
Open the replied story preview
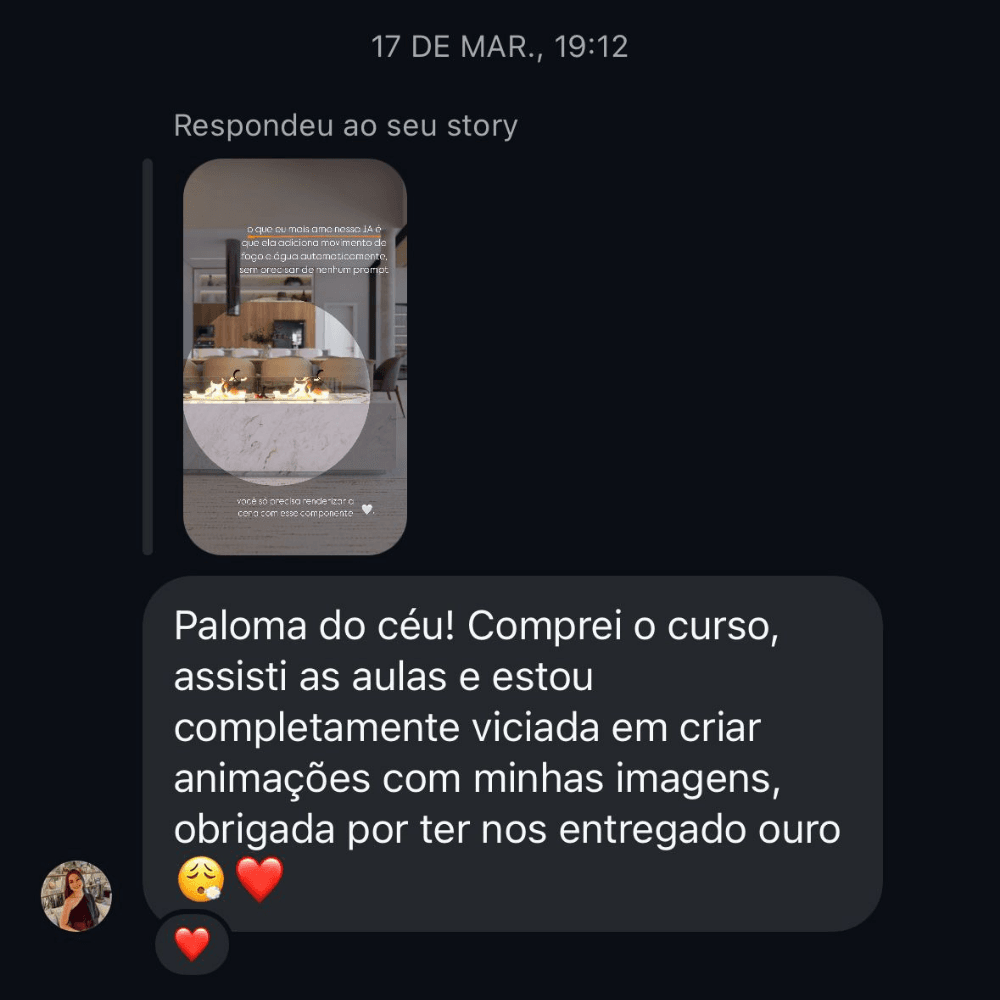tap(295, 356)
